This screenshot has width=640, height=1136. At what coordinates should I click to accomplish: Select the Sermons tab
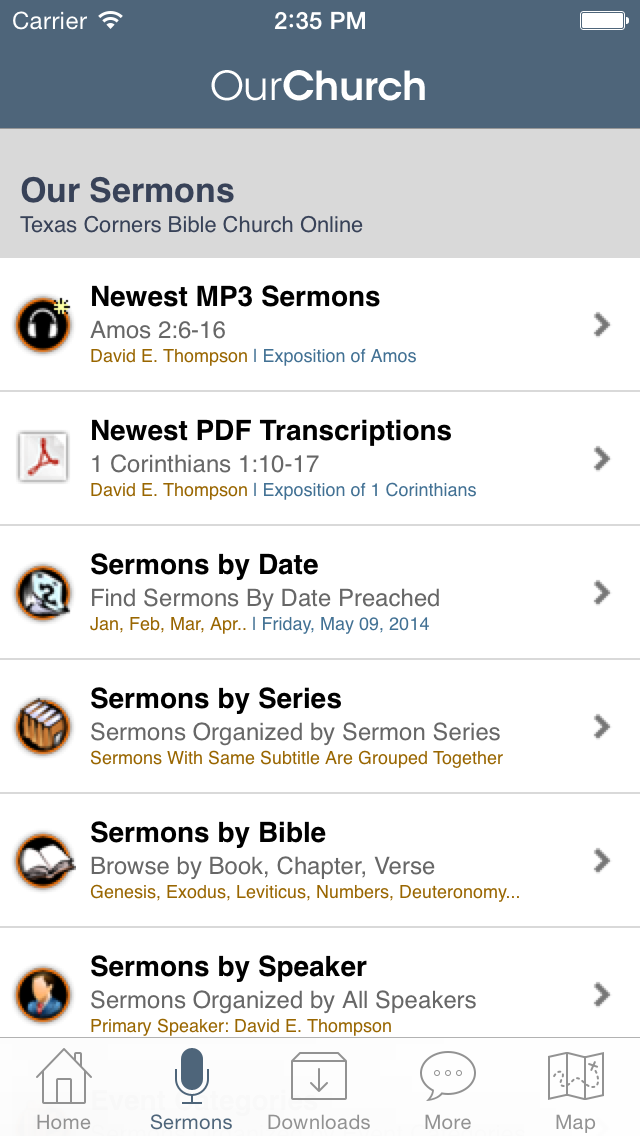tap(191, 1089)
